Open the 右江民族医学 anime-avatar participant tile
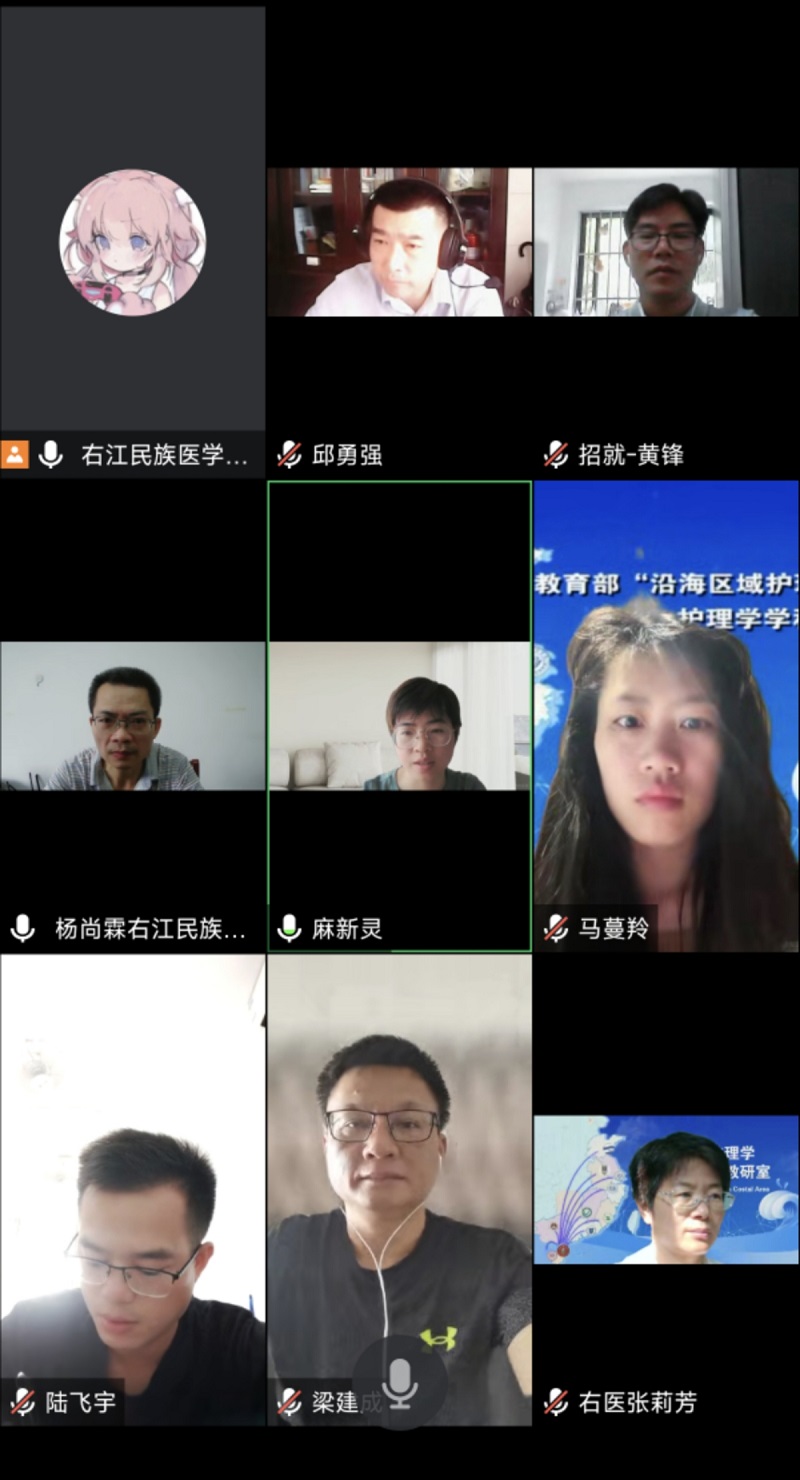800x1480 pixels. (132, 243)
